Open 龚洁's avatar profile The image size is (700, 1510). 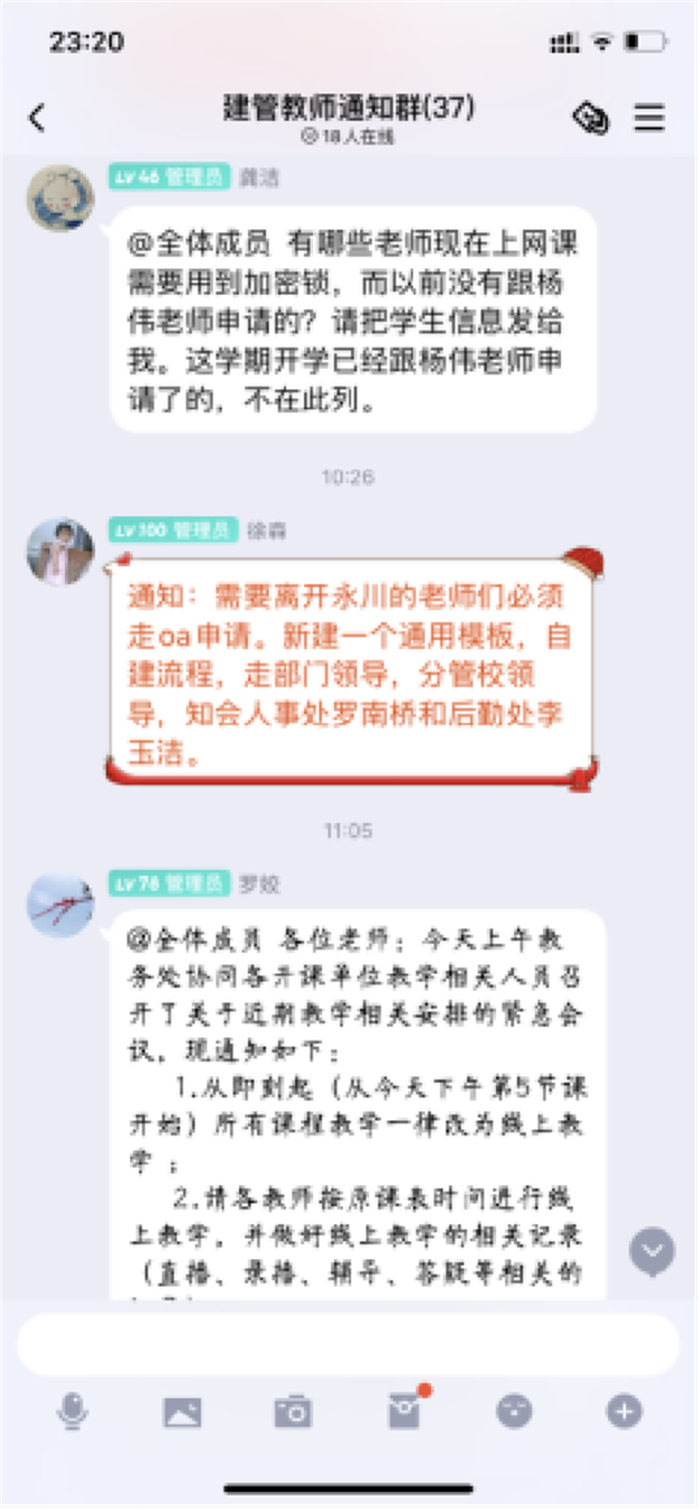click(x=60, y=198)
